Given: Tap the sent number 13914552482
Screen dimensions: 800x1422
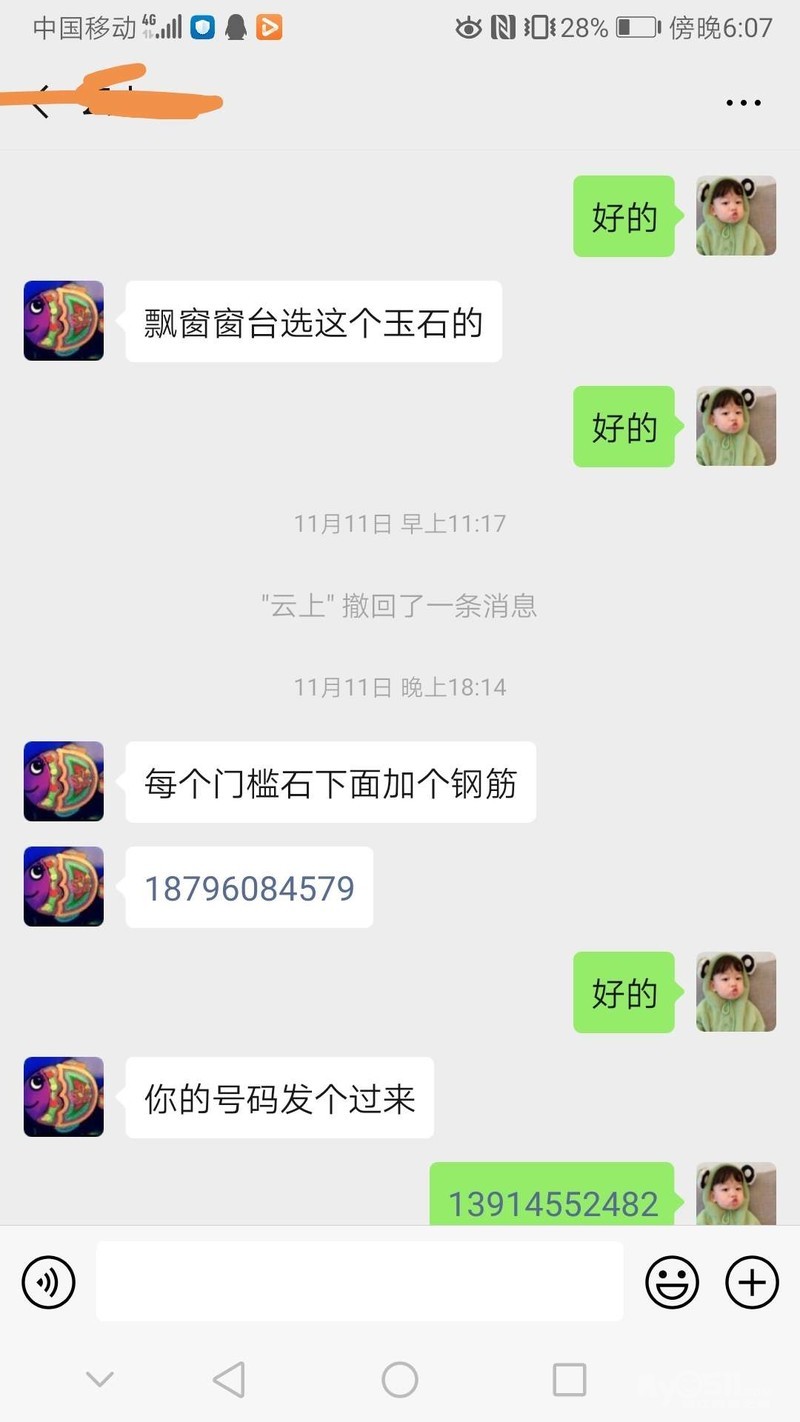Looking at the screenshot, I should tap(552, 1203).
